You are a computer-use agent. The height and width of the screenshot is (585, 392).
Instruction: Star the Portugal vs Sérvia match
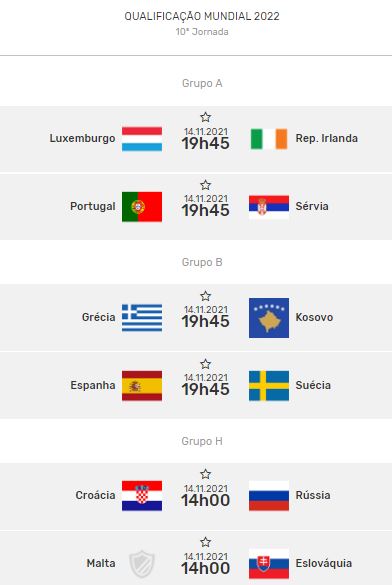pos(206,185)
